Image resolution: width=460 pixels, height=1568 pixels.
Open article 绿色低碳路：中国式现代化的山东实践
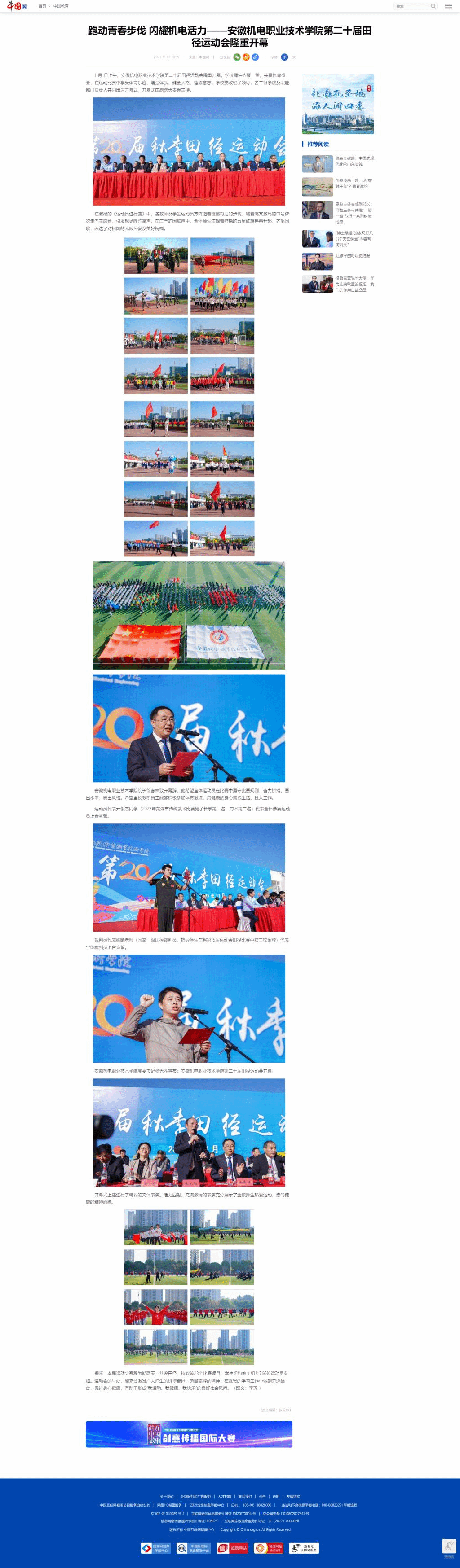pos(354,161)
